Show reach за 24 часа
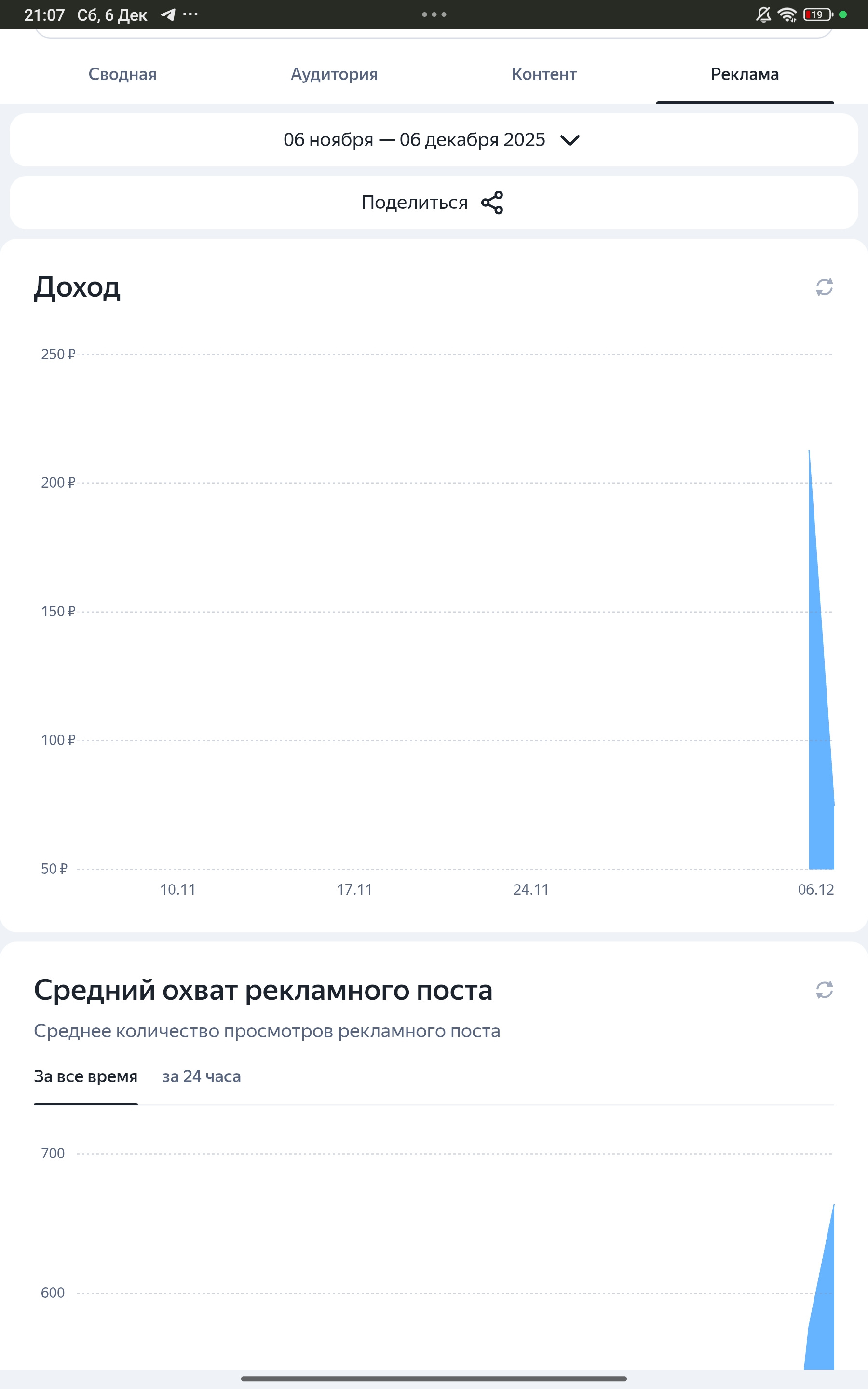 click(201, 1076)
